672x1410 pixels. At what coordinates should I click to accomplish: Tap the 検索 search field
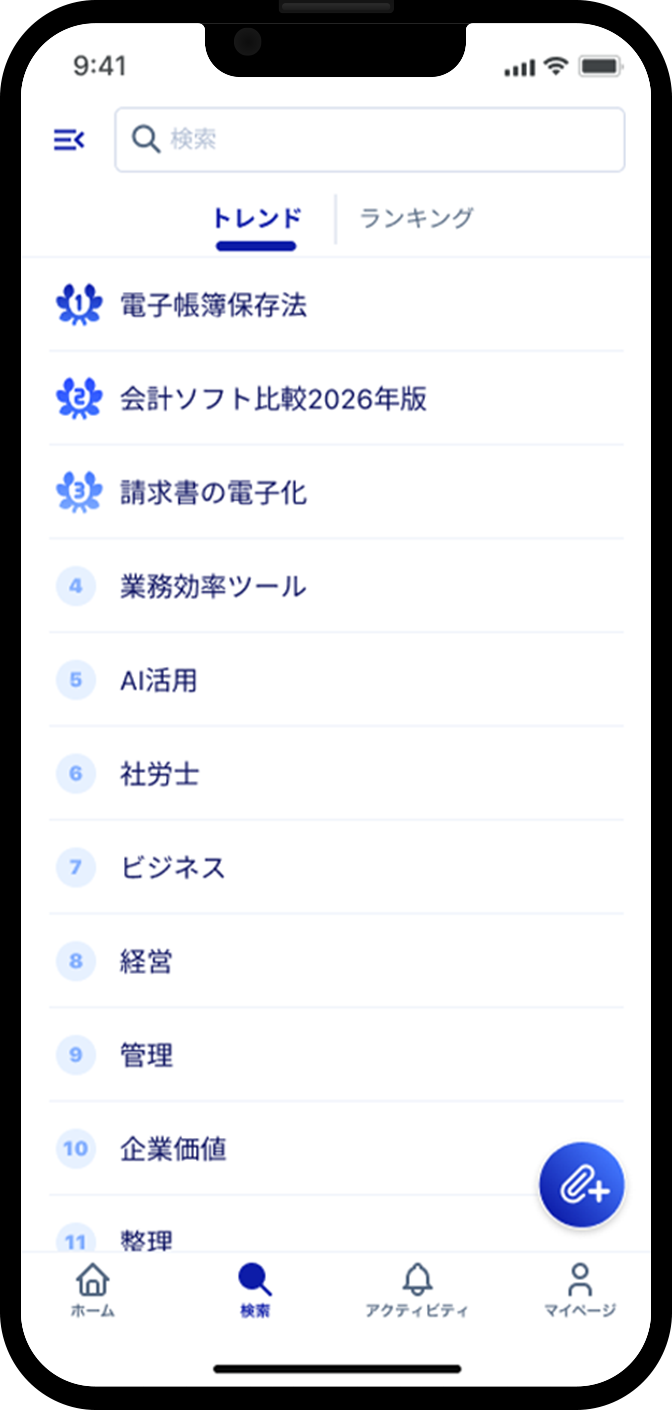coord(370,140)
